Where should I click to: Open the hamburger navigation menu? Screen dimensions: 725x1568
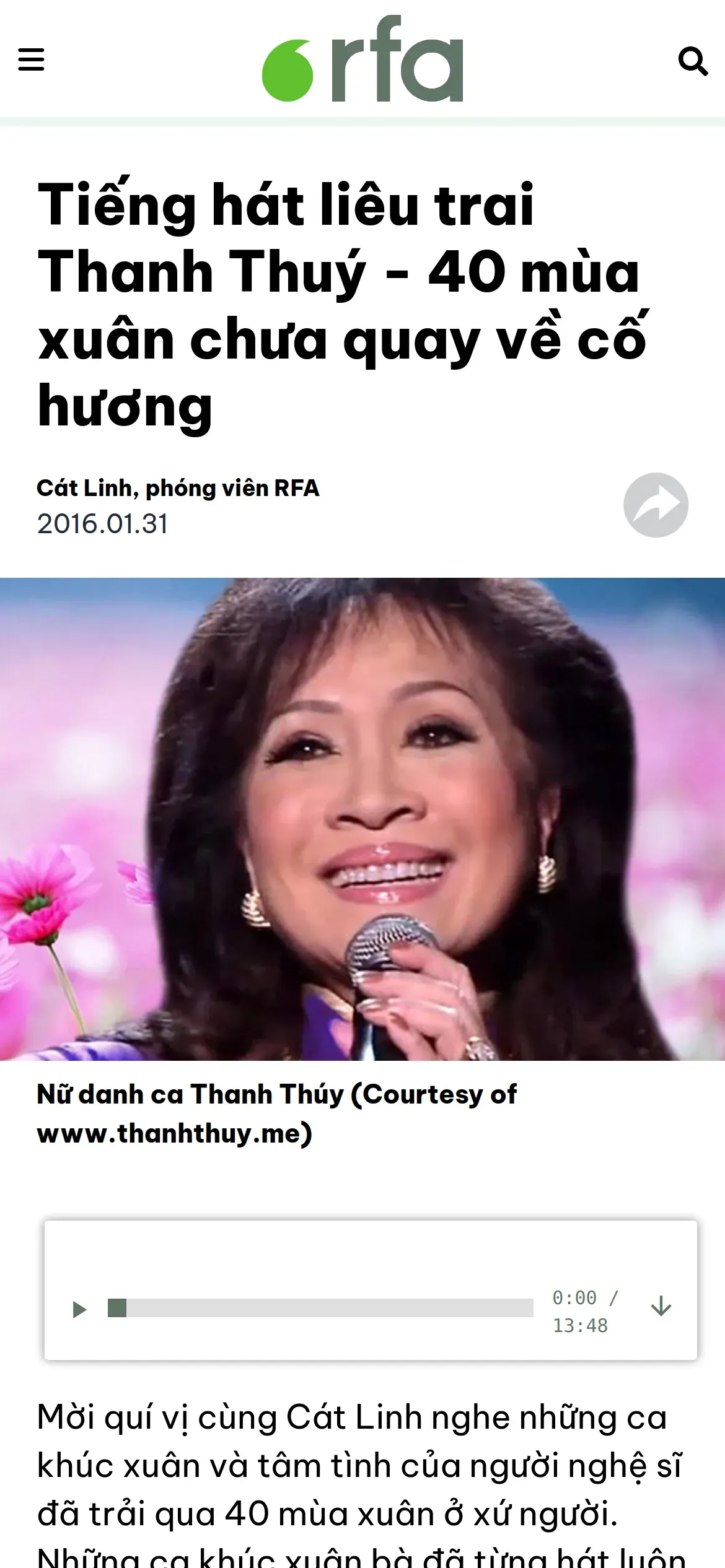31,60
